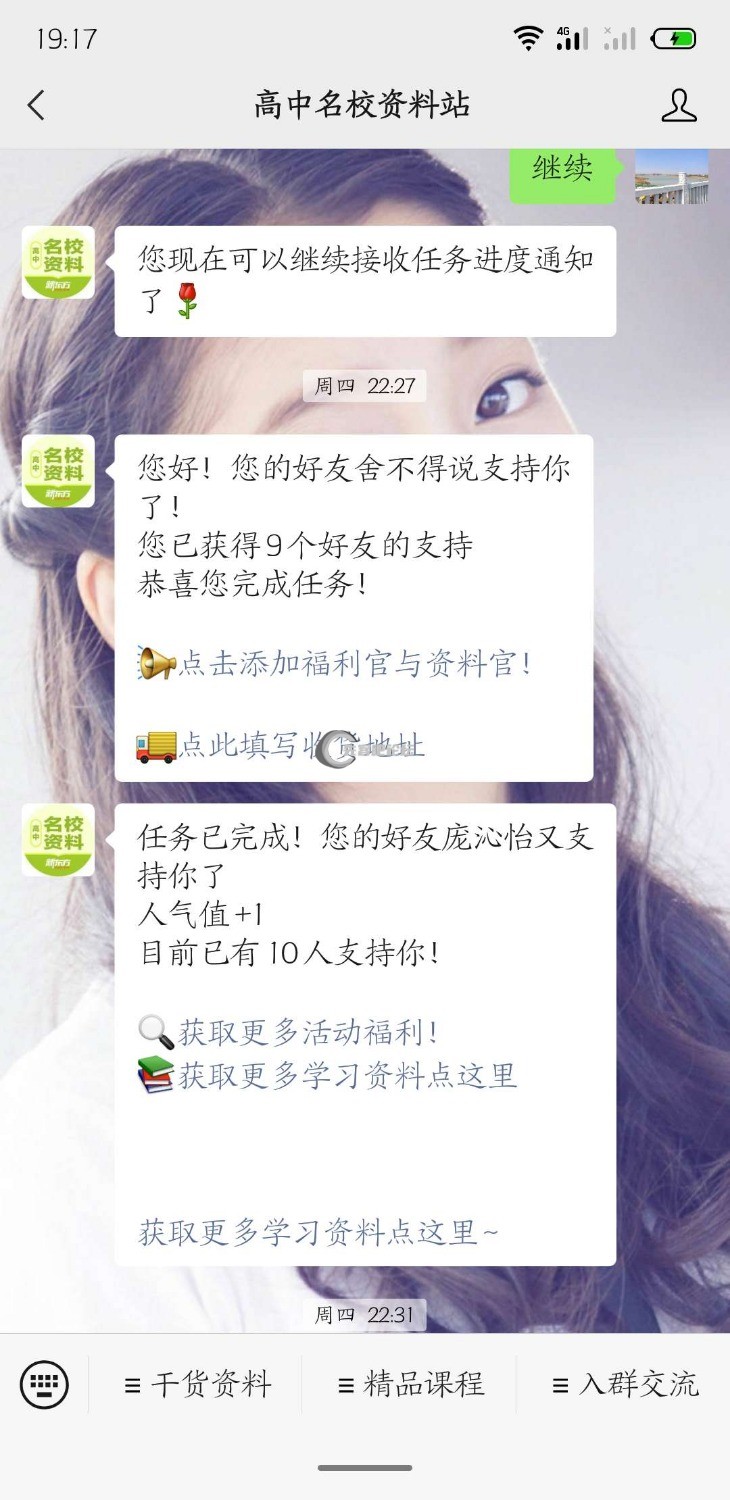This screenshot has height=1500, width=730.
Task: View my avatar beside 继续 message
Action: pos(671,176)
